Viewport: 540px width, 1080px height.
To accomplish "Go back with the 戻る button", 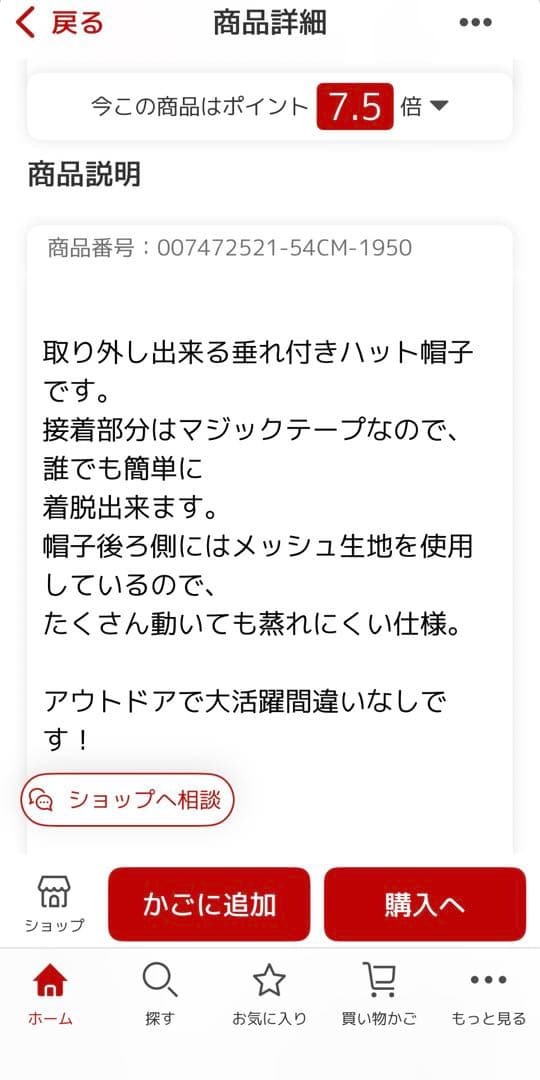I will coord(59,23).
